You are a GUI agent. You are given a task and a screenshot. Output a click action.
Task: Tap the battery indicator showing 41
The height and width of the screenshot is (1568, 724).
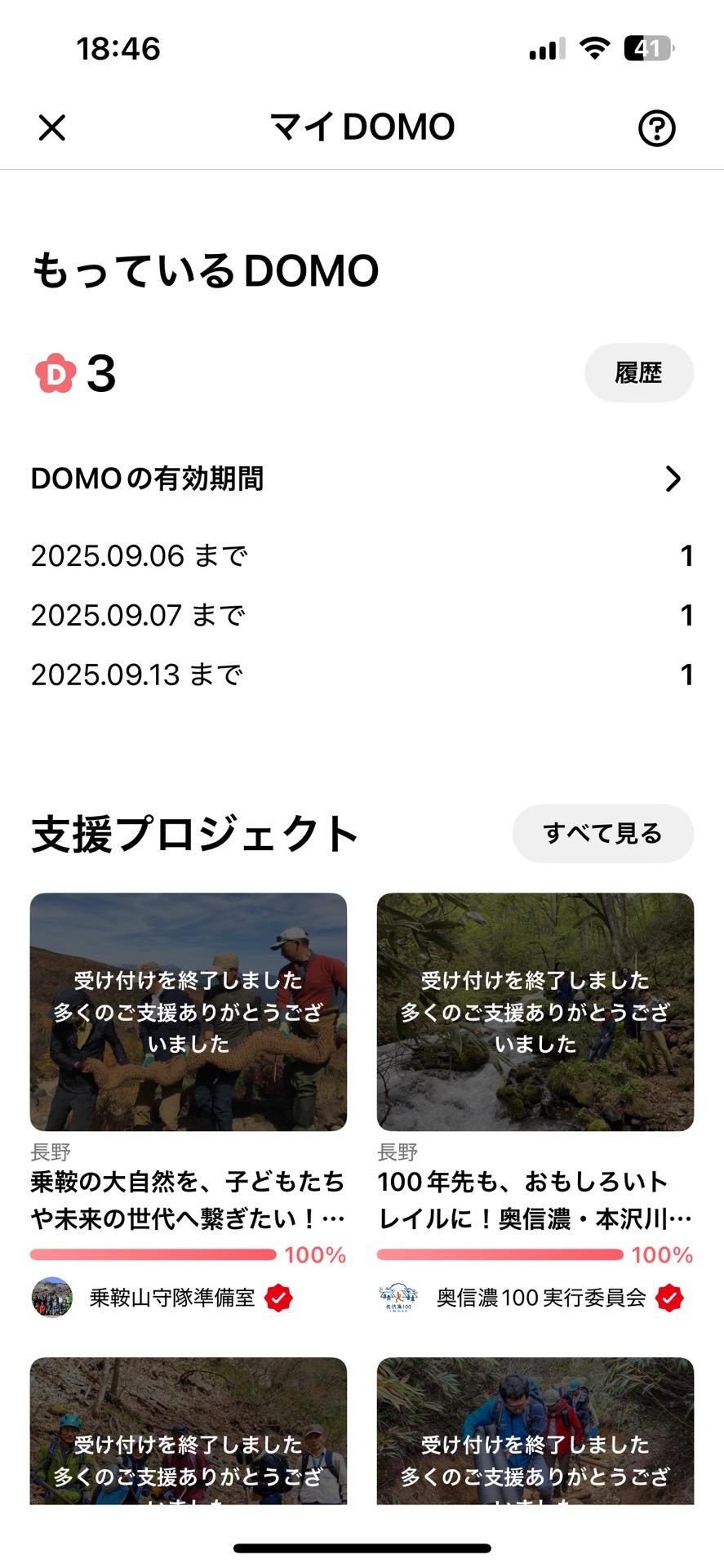[x=647, y=47]
